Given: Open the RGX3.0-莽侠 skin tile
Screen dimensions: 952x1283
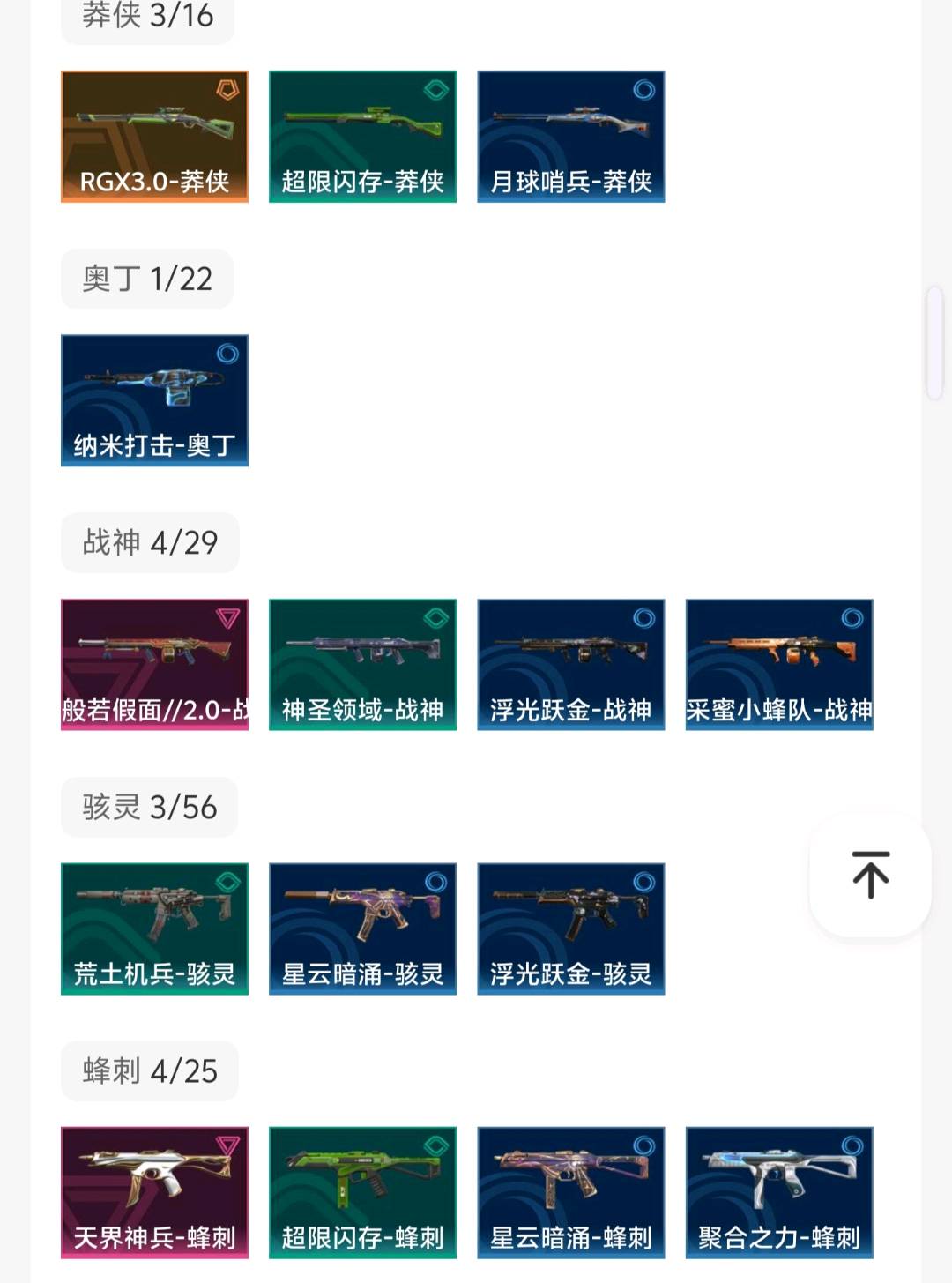Looking at the screenshot, I should (154, 137).
